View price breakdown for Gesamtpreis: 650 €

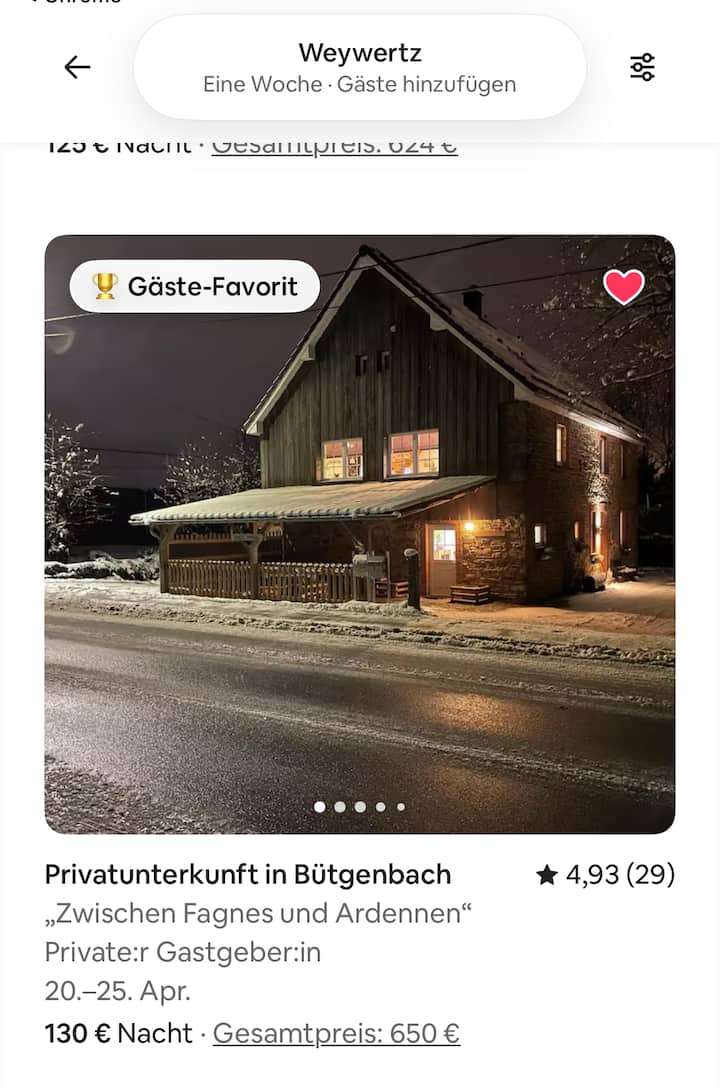[x=336, y=1033]
